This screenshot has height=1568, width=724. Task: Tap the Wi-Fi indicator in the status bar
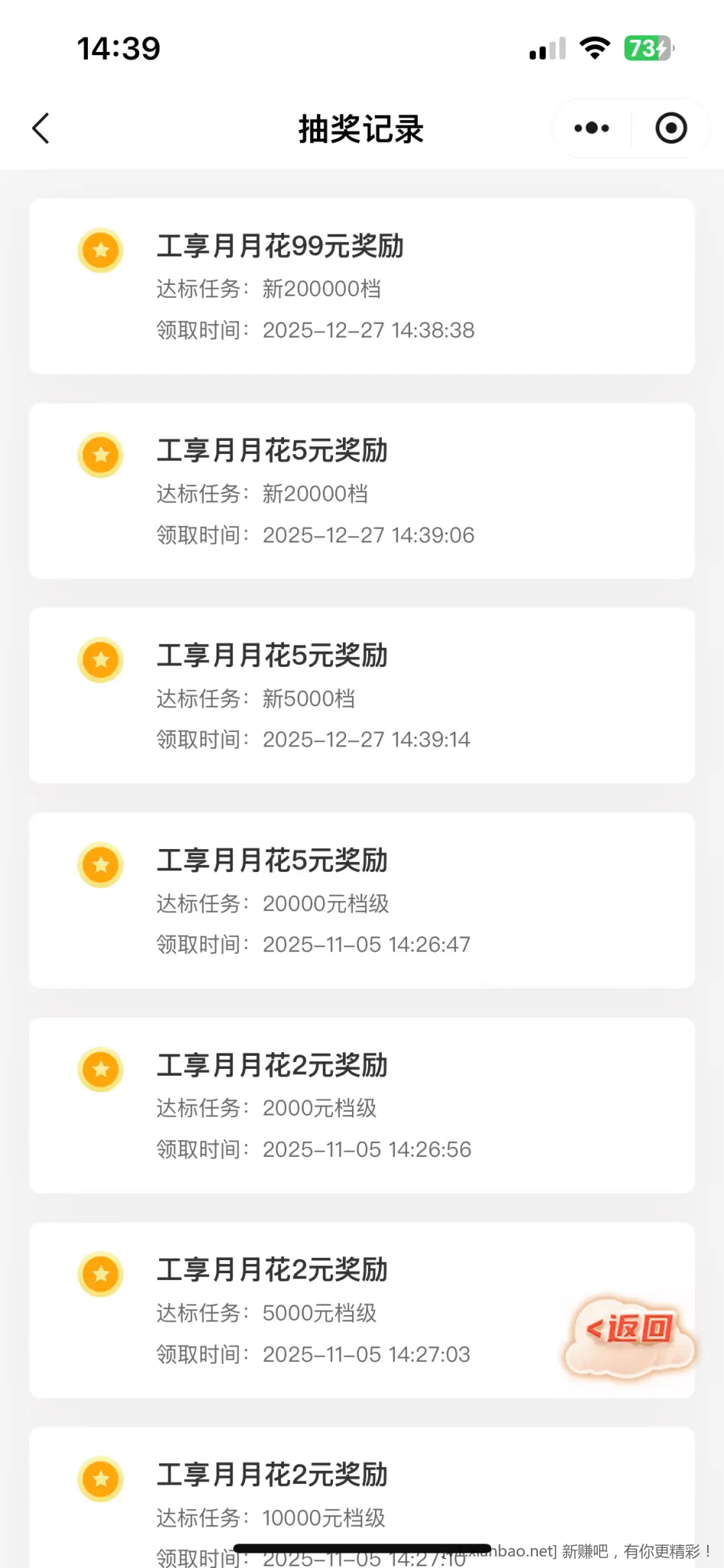pyautogui.click(x=595, y=47)
